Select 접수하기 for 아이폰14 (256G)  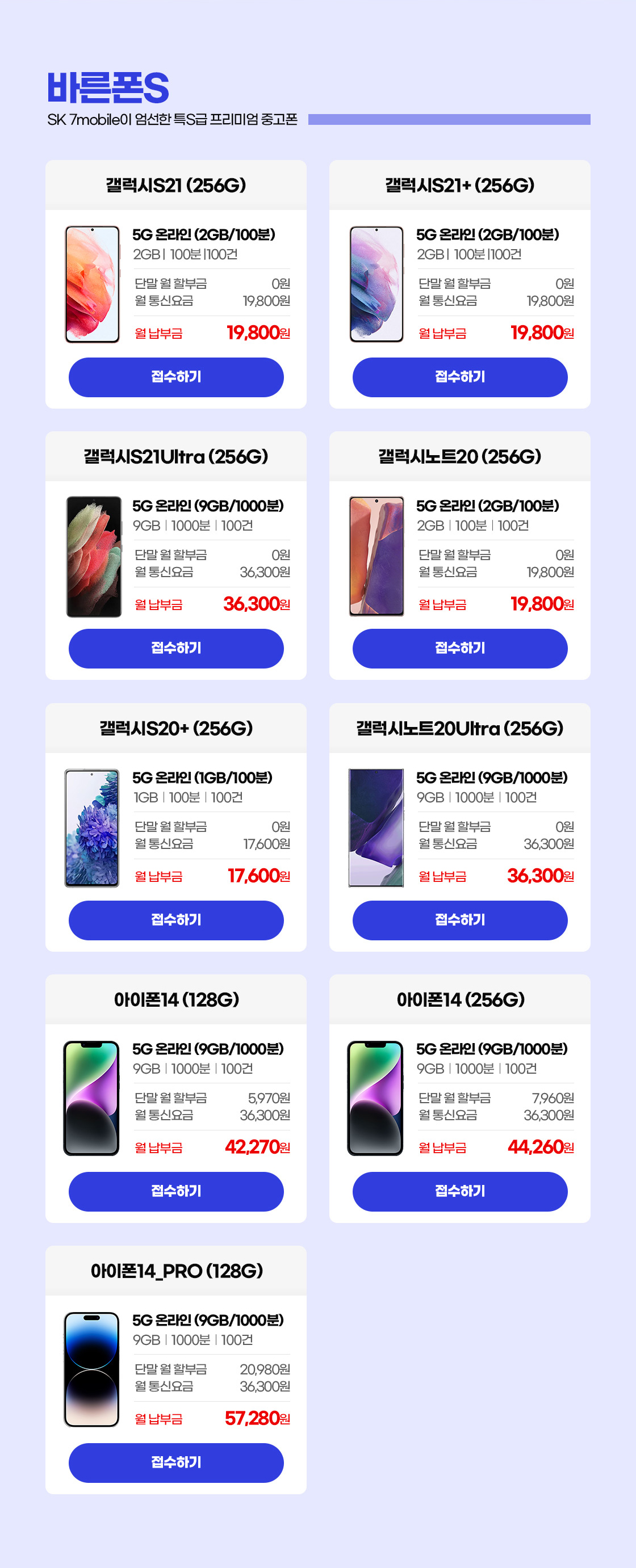click(x=460, y=1191)
